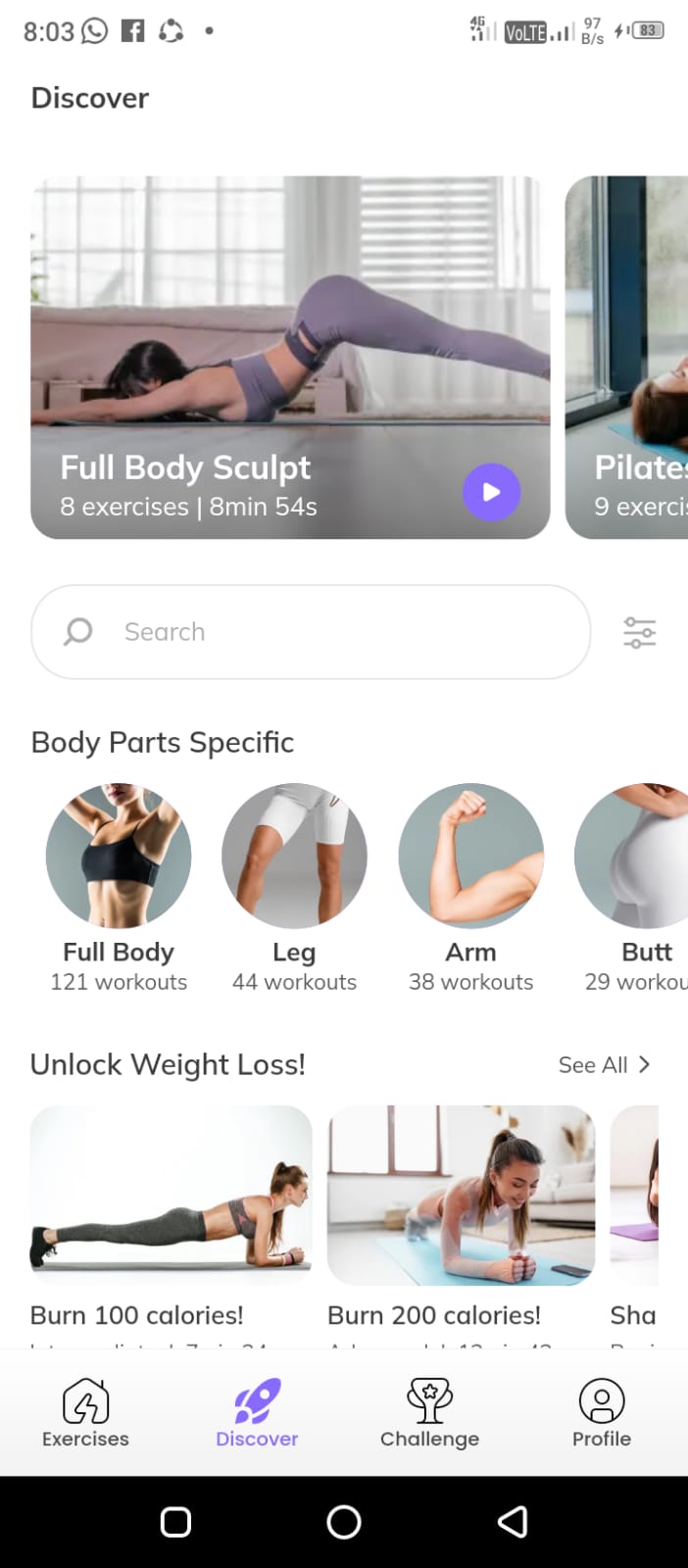Go to the system home screen

click(344, 1522)
